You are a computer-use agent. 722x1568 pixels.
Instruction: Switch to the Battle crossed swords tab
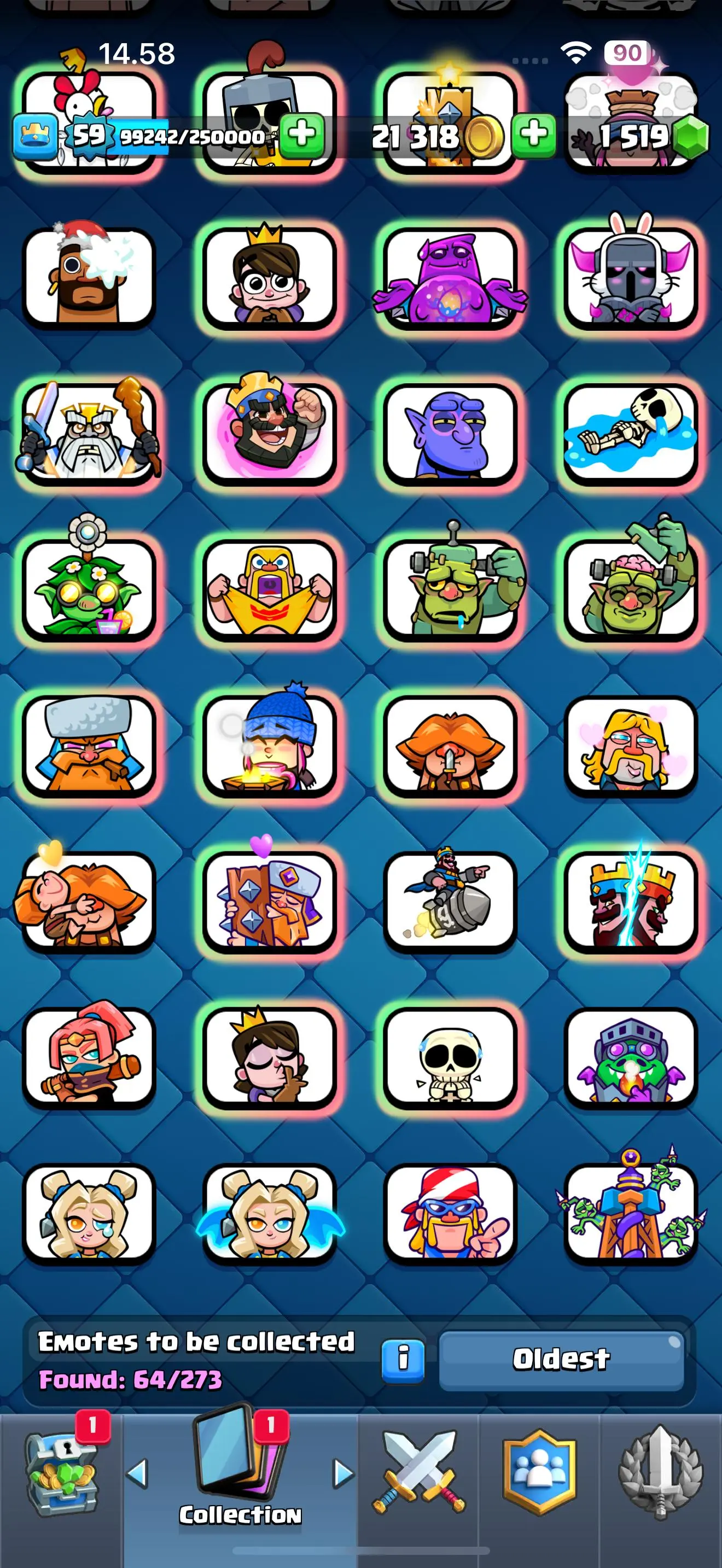pos(418,1472)
